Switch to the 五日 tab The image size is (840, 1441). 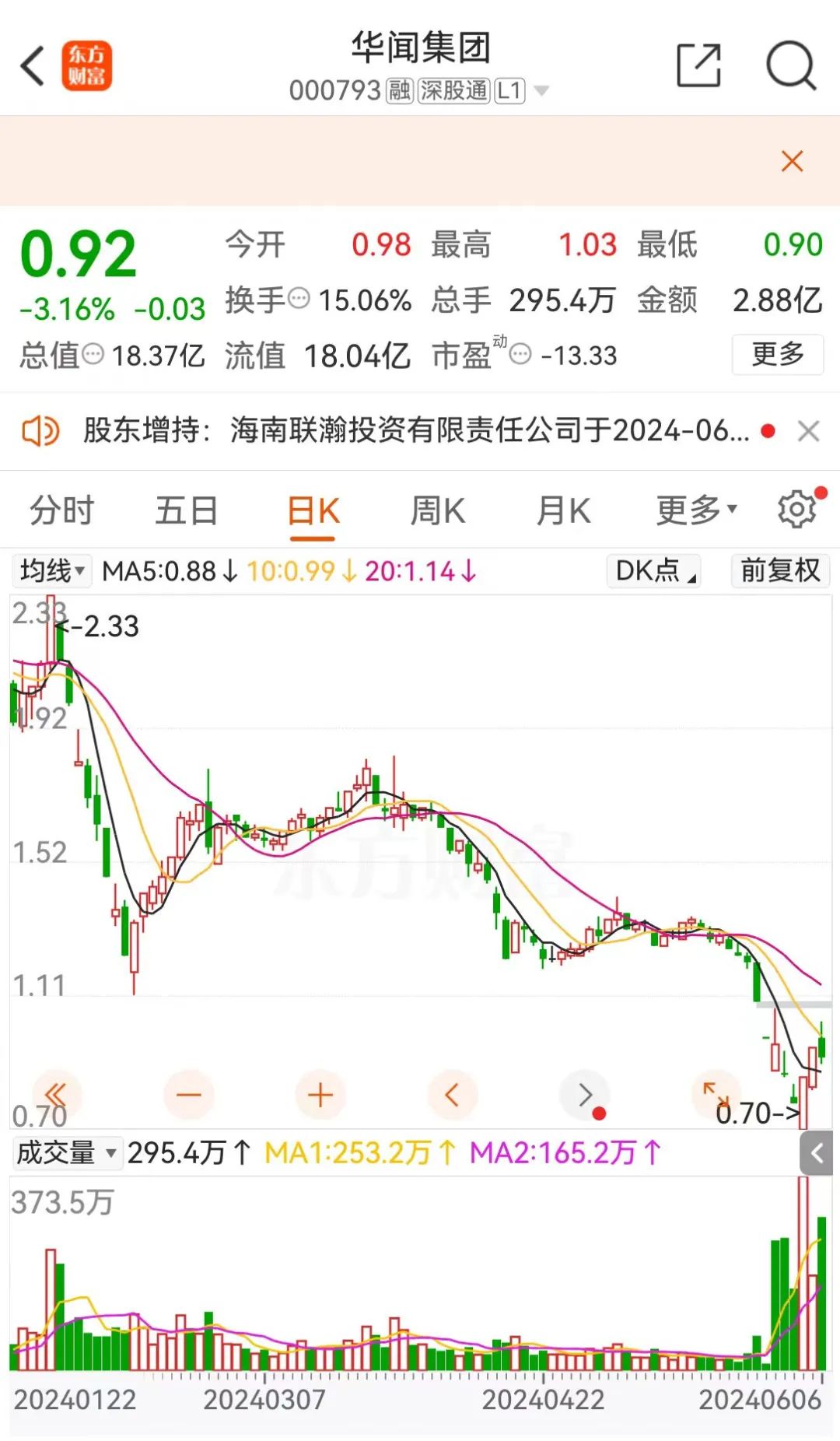[186, 511]
